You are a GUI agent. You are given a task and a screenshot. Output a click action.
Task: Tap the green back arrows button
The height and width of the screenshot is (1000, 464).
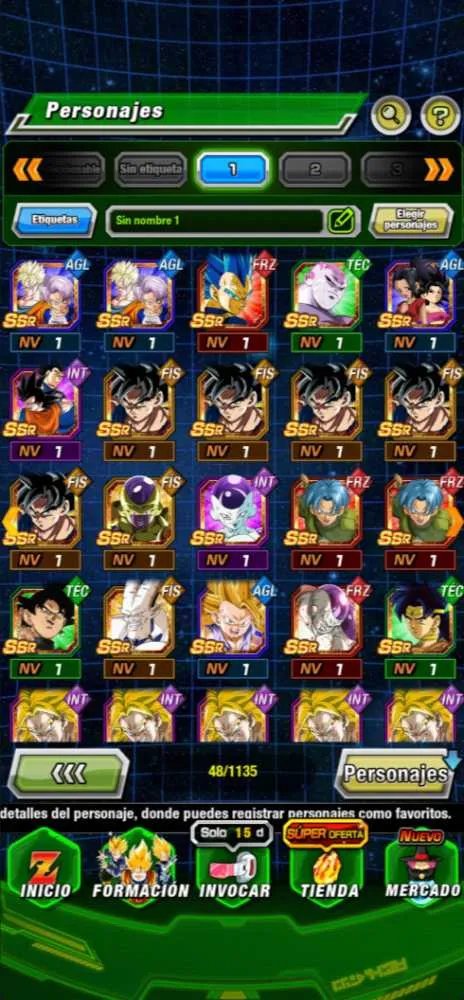click(x=68, y=773)
